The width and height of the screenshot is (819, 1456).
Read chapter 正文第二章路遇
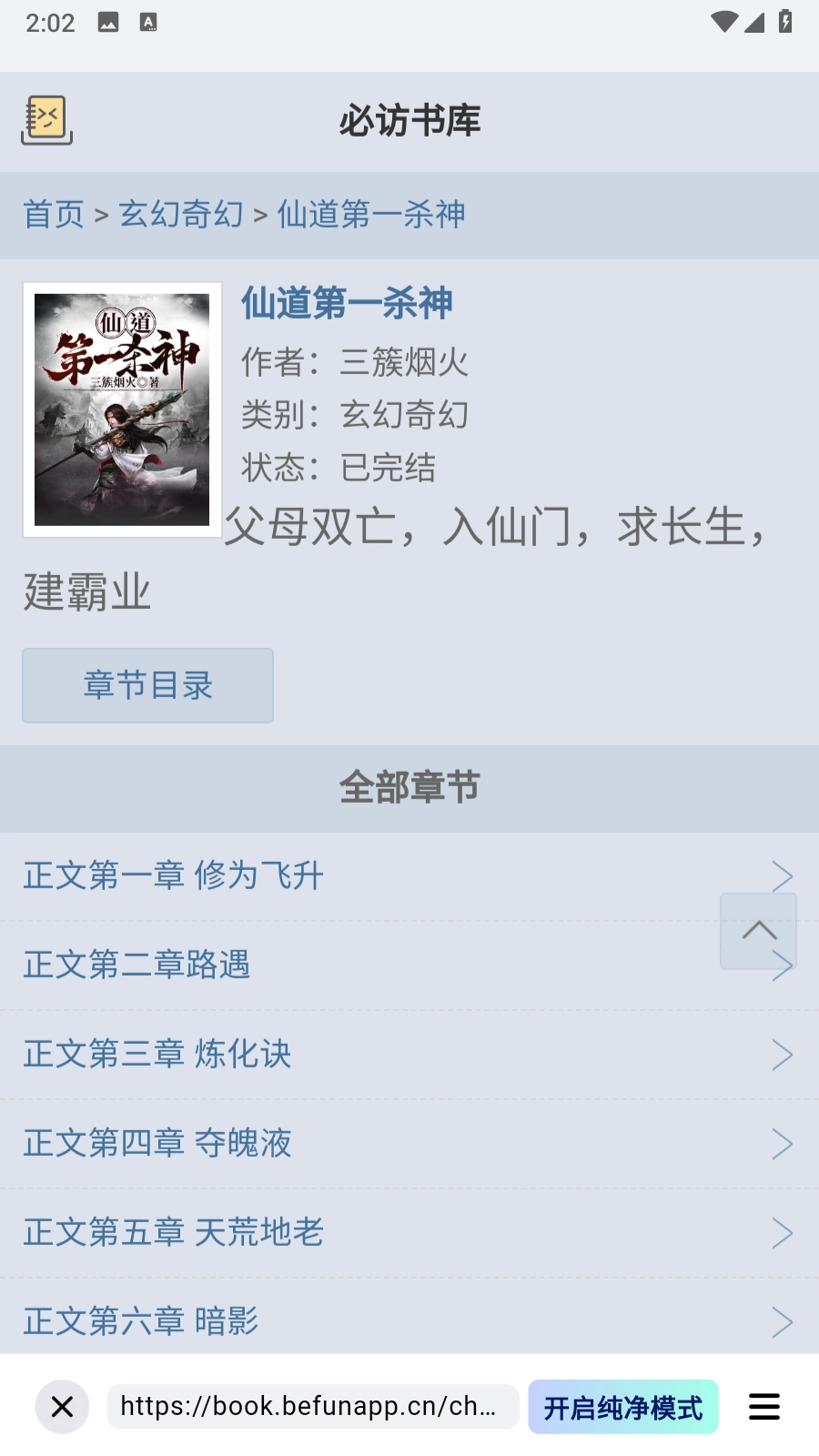pos(136,965)
